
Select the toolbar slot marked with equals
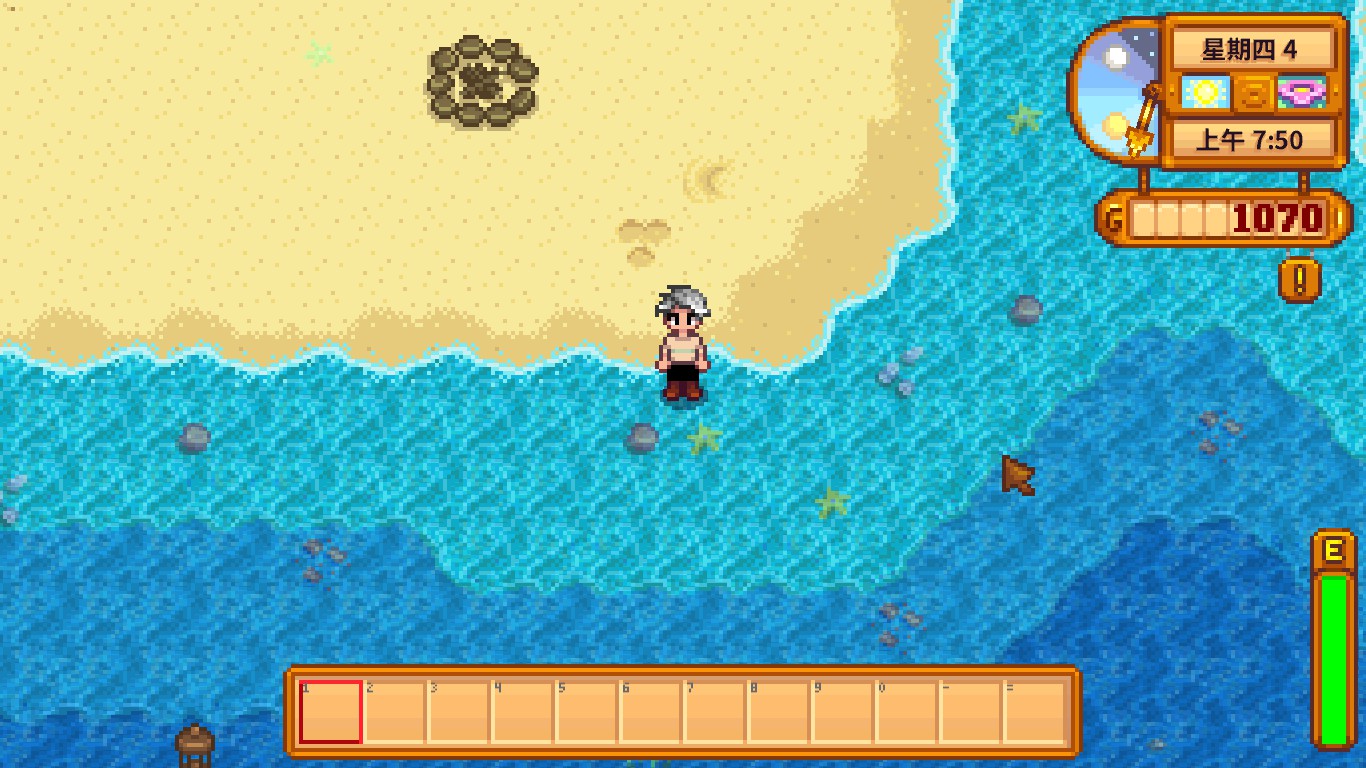(1034, 712)
